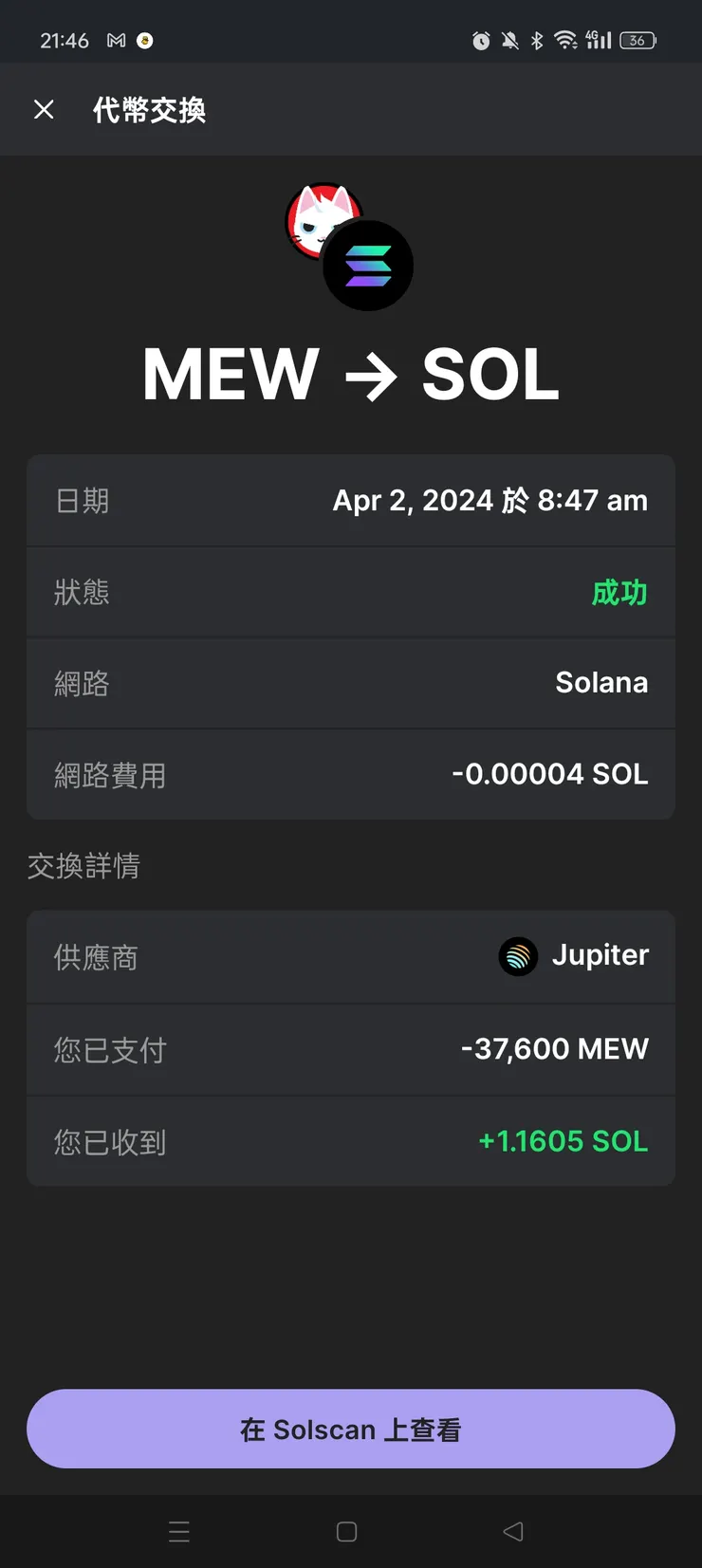Tap the 成功 status value
Viewport: 702px width, 1568px height.
click(619, 592)
